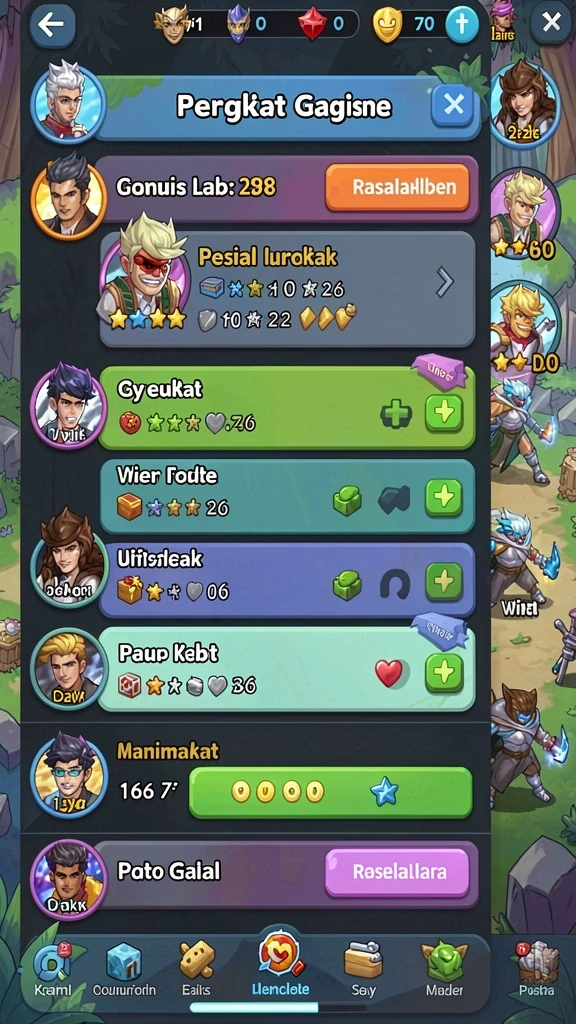Tap the purple Roselallara button

[397, 872]
